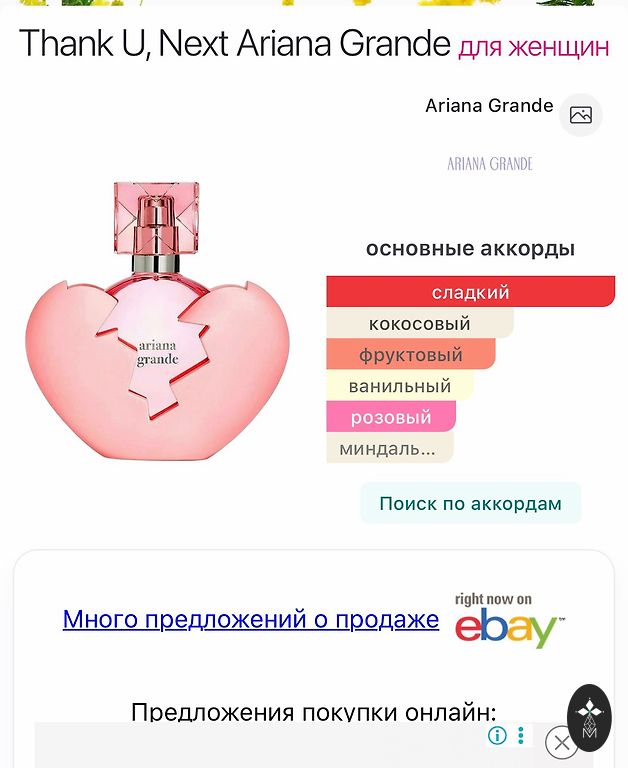Open the «для женщин» link
628x768 pixels.
pos(533,46)
